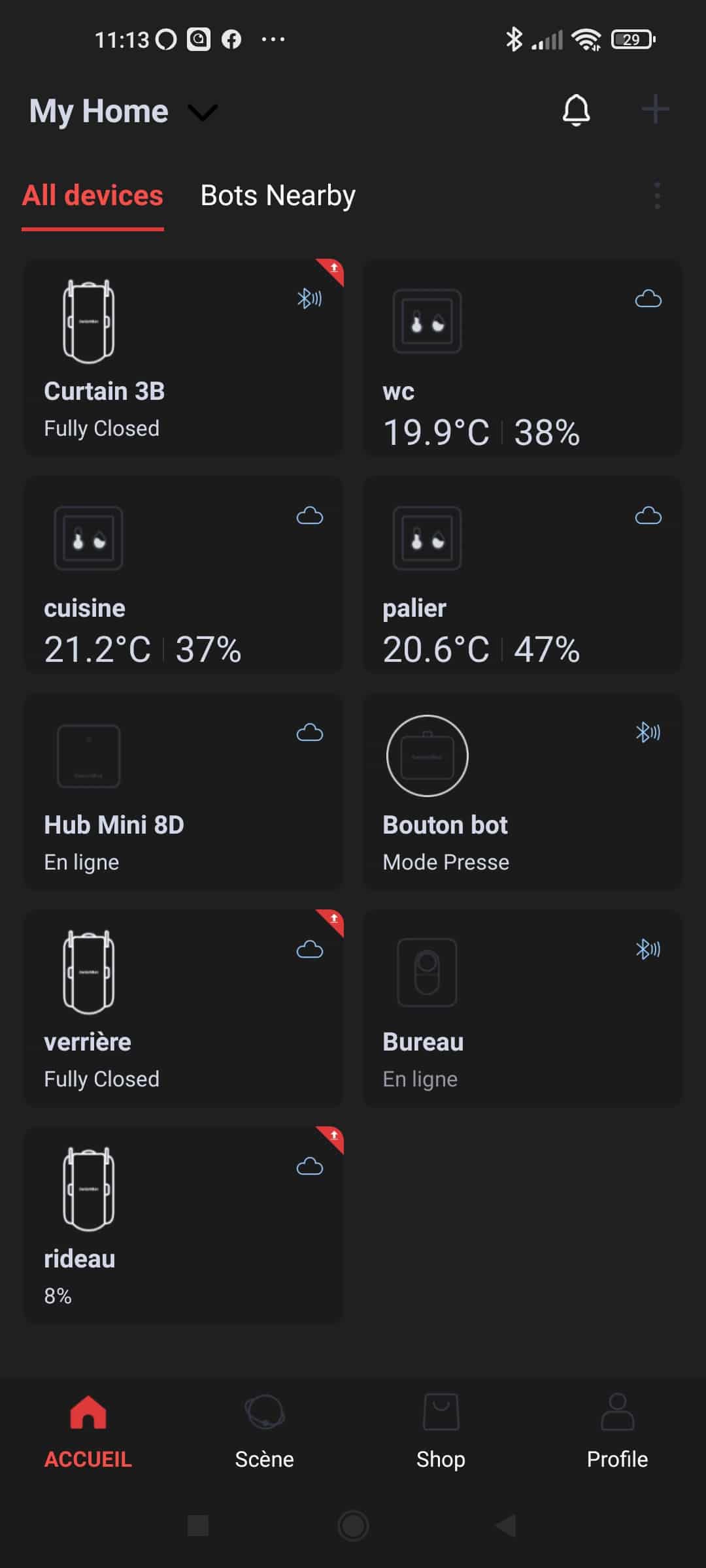Switch to Bots Nearby tab
Viewport: 706px width, 1568px height.
[x=278, y=195]
